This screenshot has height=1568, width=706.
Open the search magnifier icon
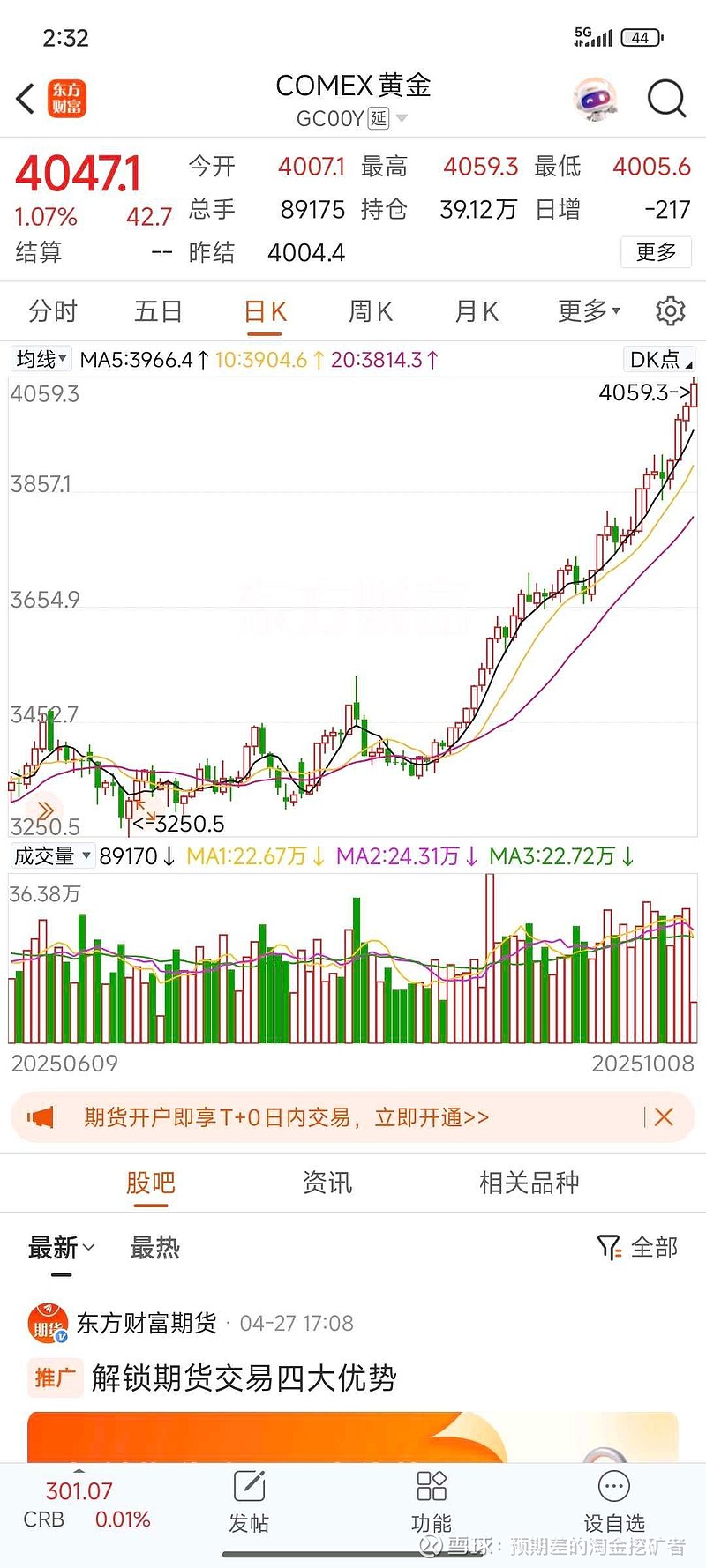click(666, 99)
